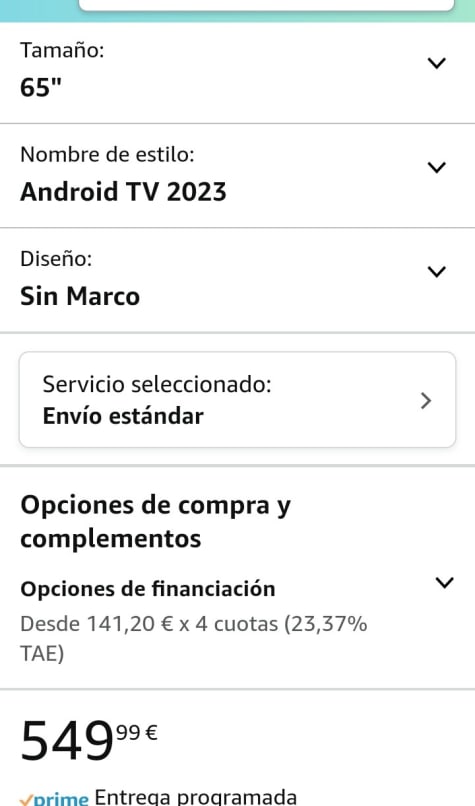Expand Nombre de estilo Android TV 2023
This screenshot has width=475, height=806.
tap(238, 176)
